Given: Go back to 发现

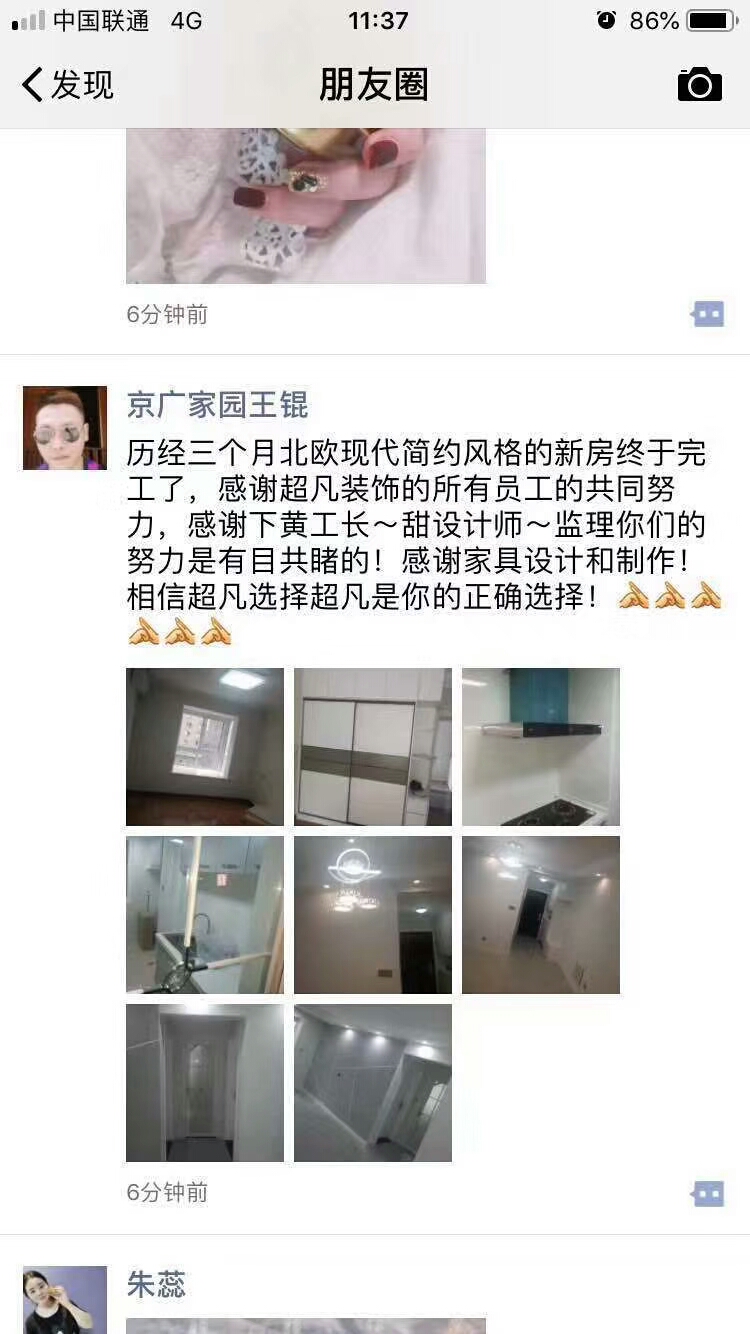Looking at the screenshot, I should (x=68, y=85).
